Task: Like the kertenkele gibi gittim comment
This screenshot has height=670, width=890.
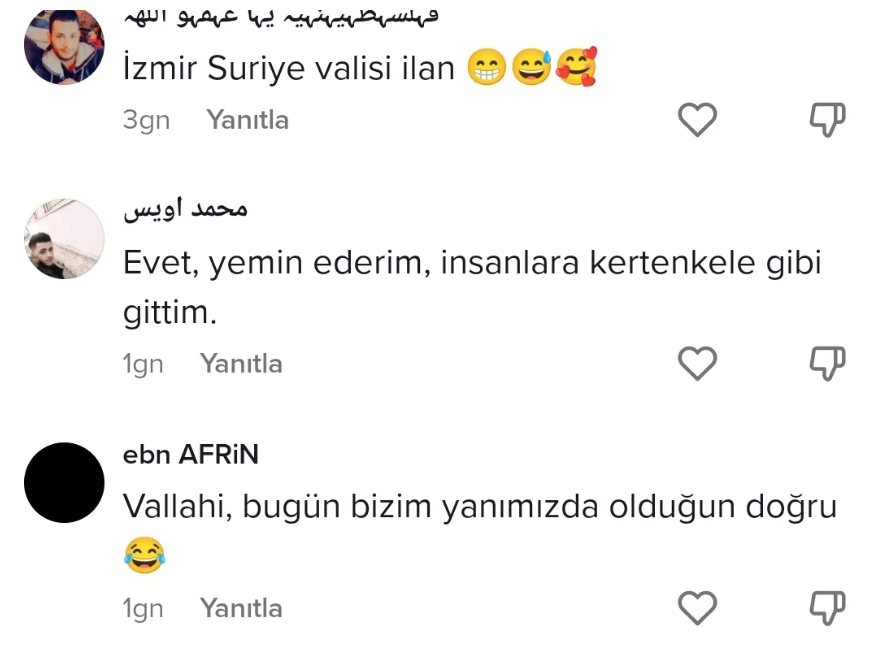Action: 697,364
